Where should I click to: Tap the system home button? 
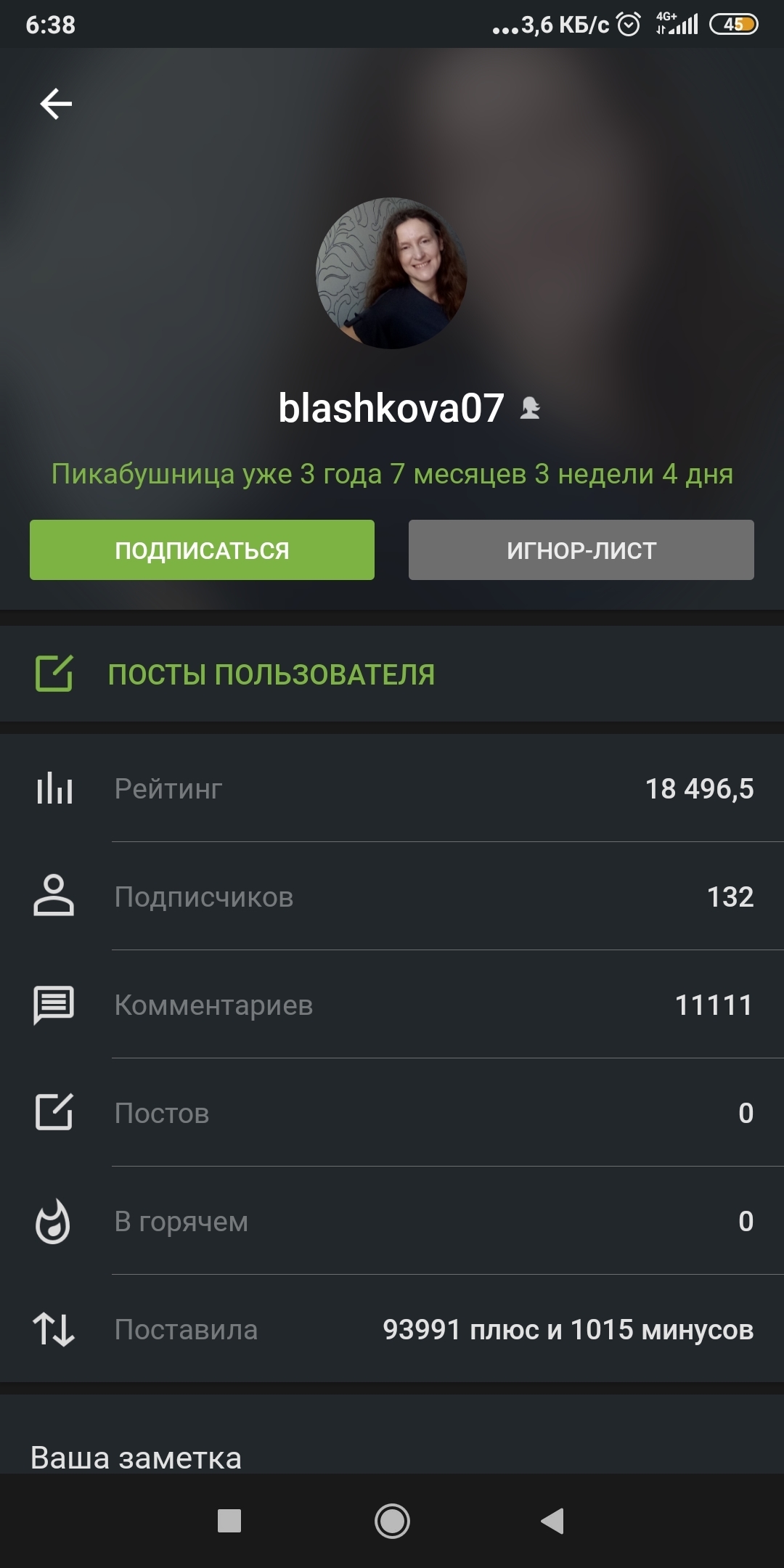(x=392, y=1521)
